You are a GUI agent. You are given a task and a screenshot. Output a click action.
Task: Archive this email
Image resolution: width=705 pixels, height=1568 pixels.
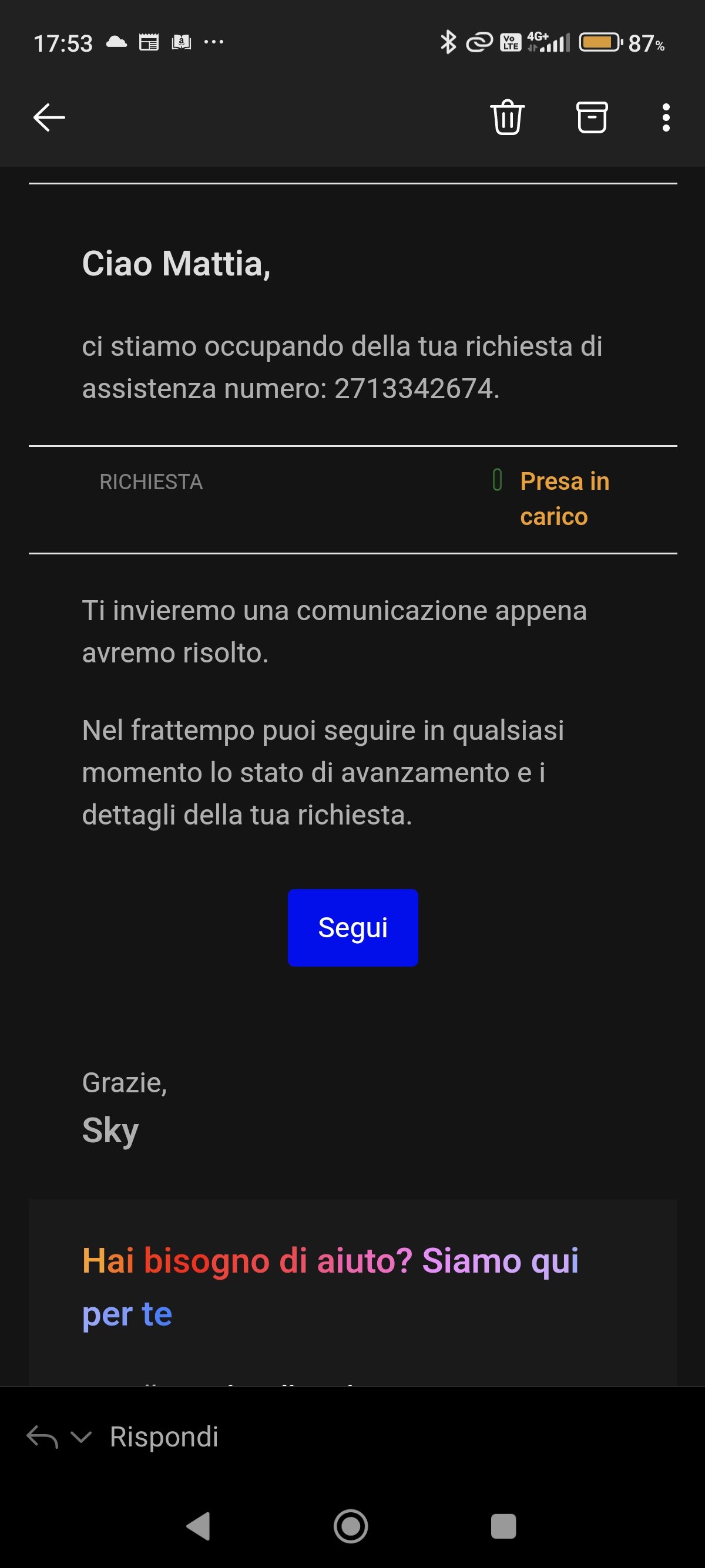click(x=592, y=117)
